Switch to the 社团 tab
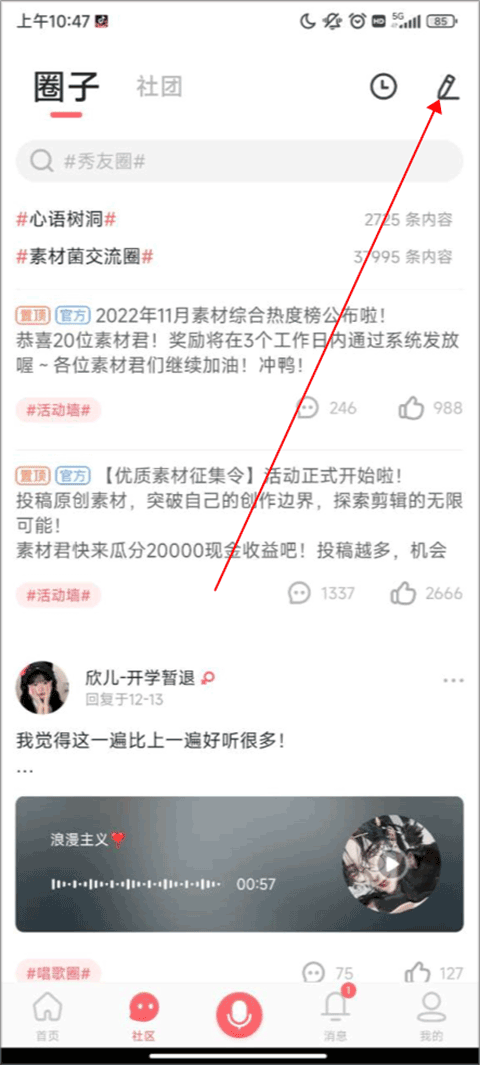This screenshot has height=1065, width=480. click(x=159, y=87)
